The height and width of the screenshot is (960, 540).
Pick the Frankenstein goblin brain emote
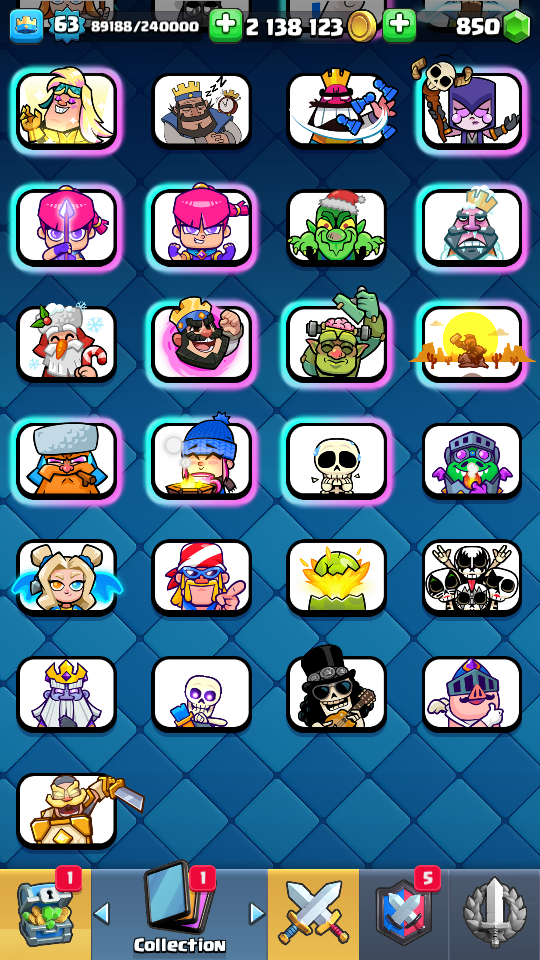[337, 340]
